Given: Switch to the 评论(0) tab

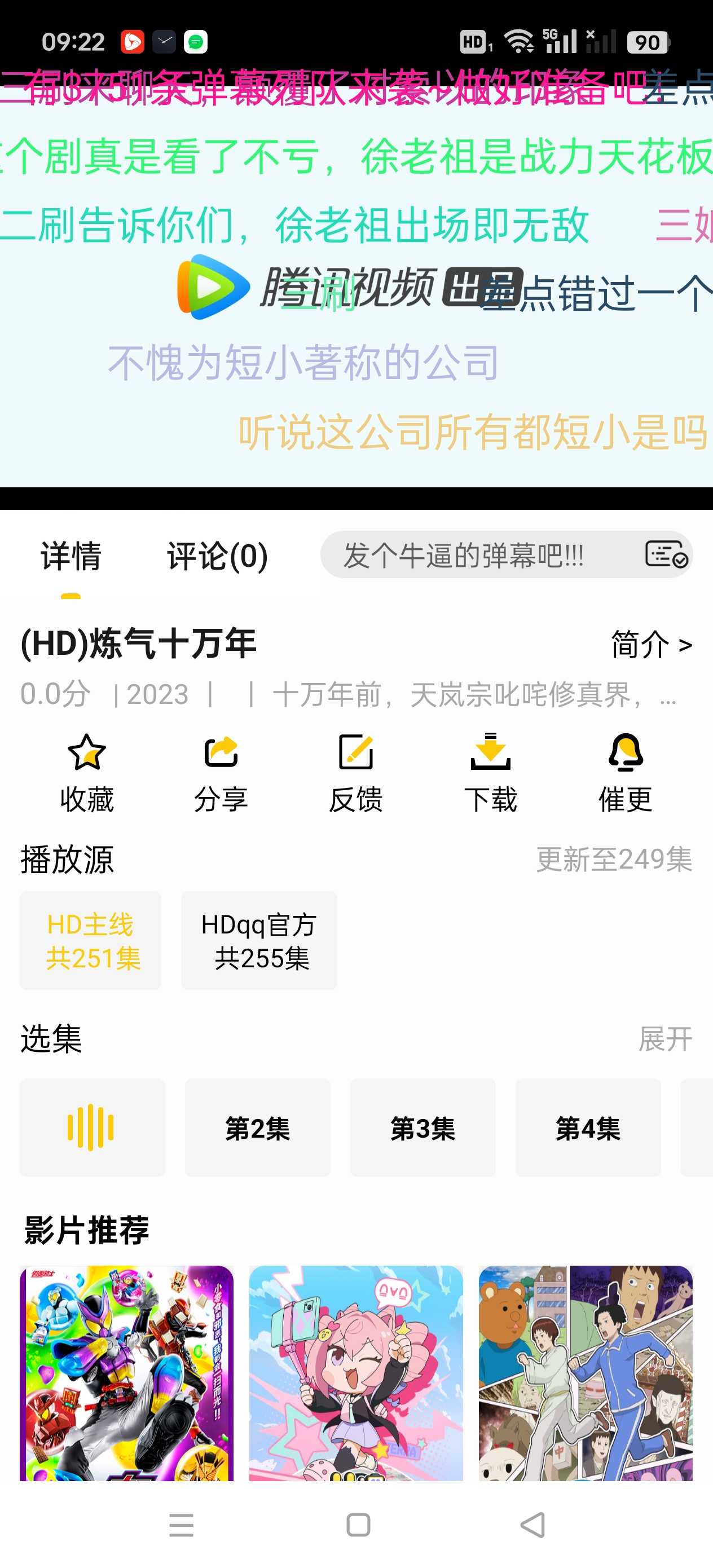Looking at the screenshot, I should point(217,556).
